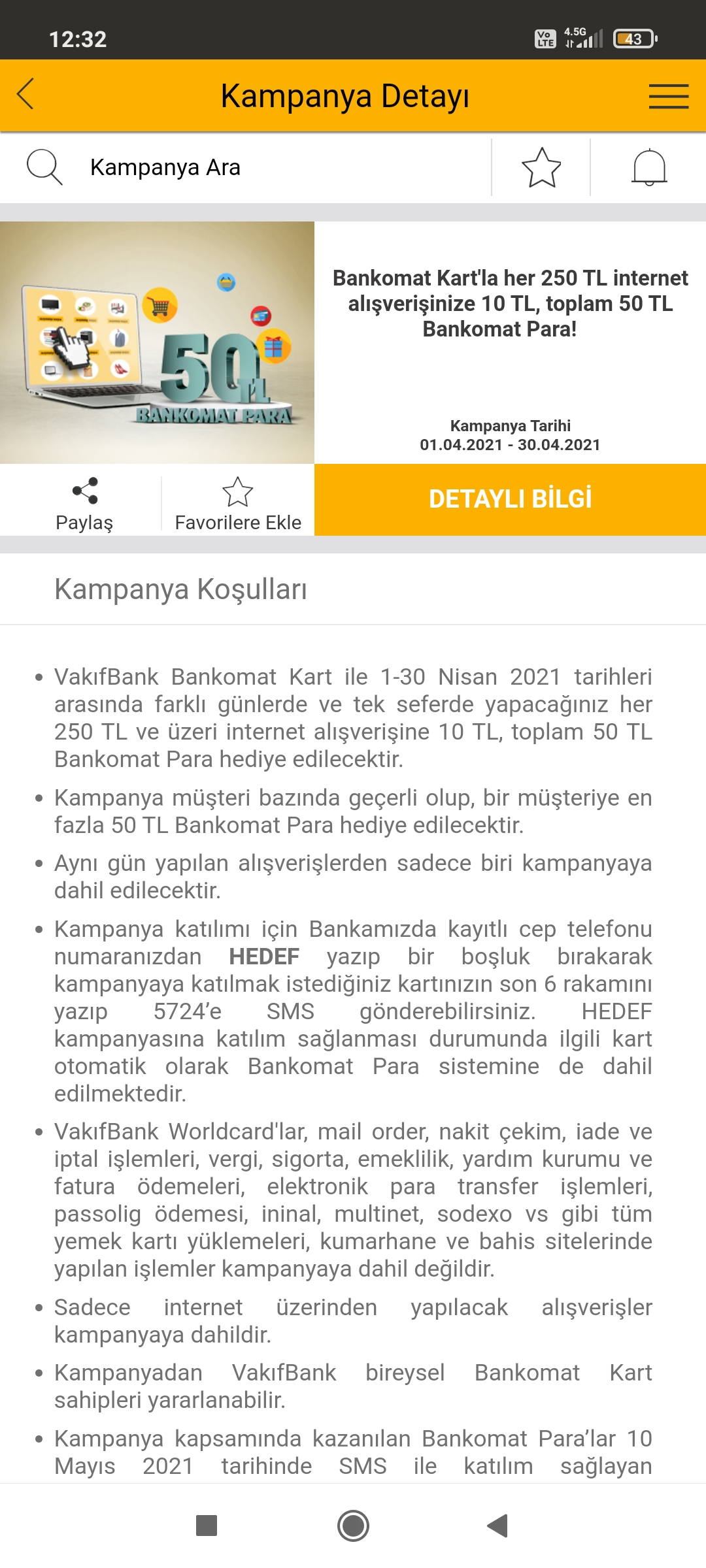This screenshot has height=1568, width=706.
Task: Open recent apps from navigation bar
Action: [x=207, y=1526]
